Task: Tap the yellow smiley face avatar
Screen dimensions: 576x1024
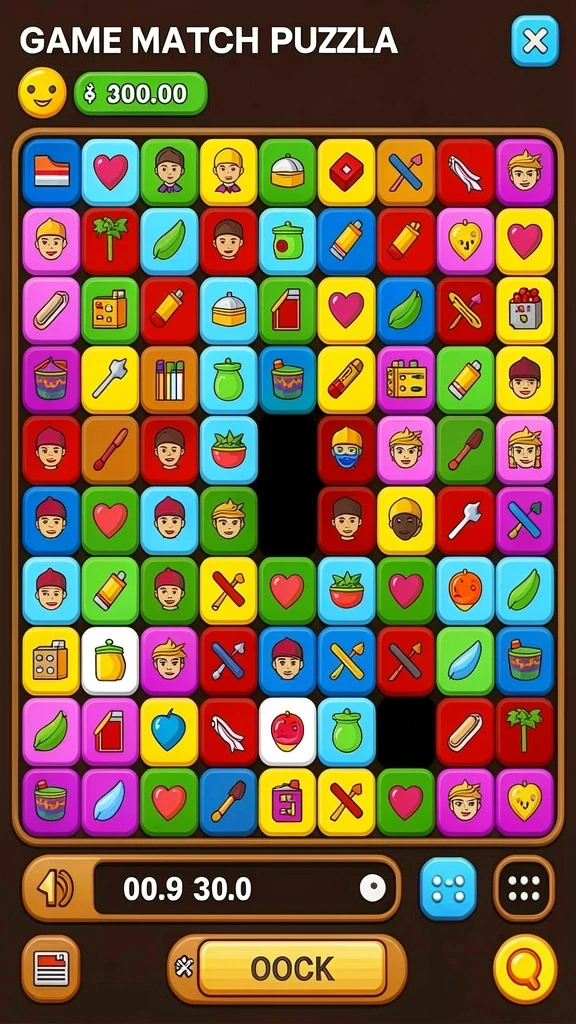Action: click(x=42, y=93)
